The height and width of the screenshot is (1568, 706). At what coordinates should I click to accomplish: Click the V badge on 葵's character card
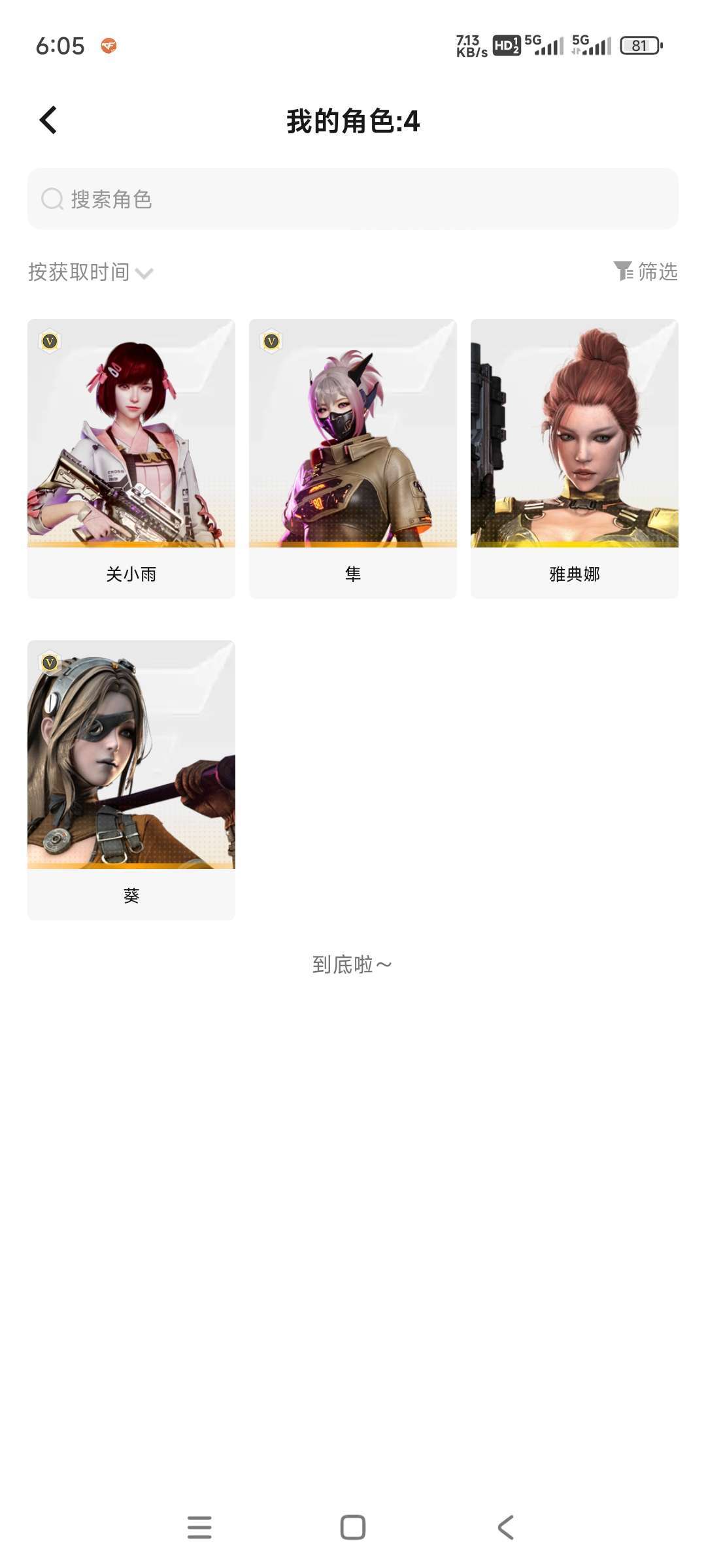coord(49,662)
